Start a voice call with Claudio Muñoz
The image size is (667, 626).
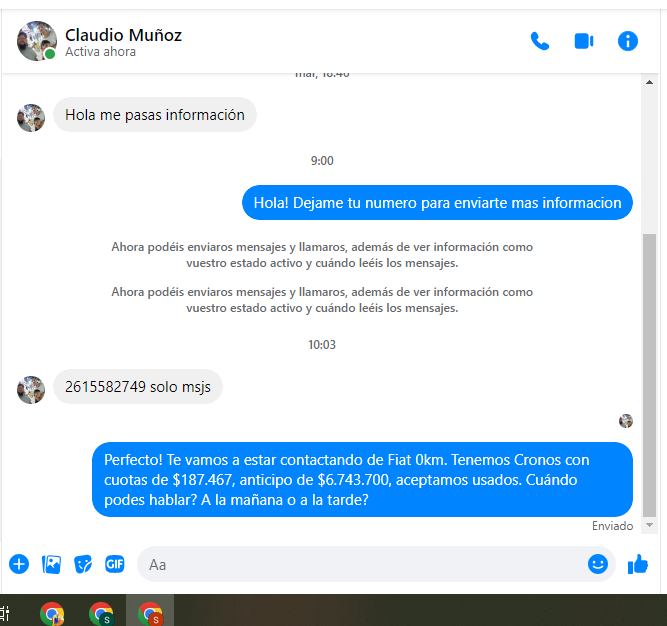540,41
